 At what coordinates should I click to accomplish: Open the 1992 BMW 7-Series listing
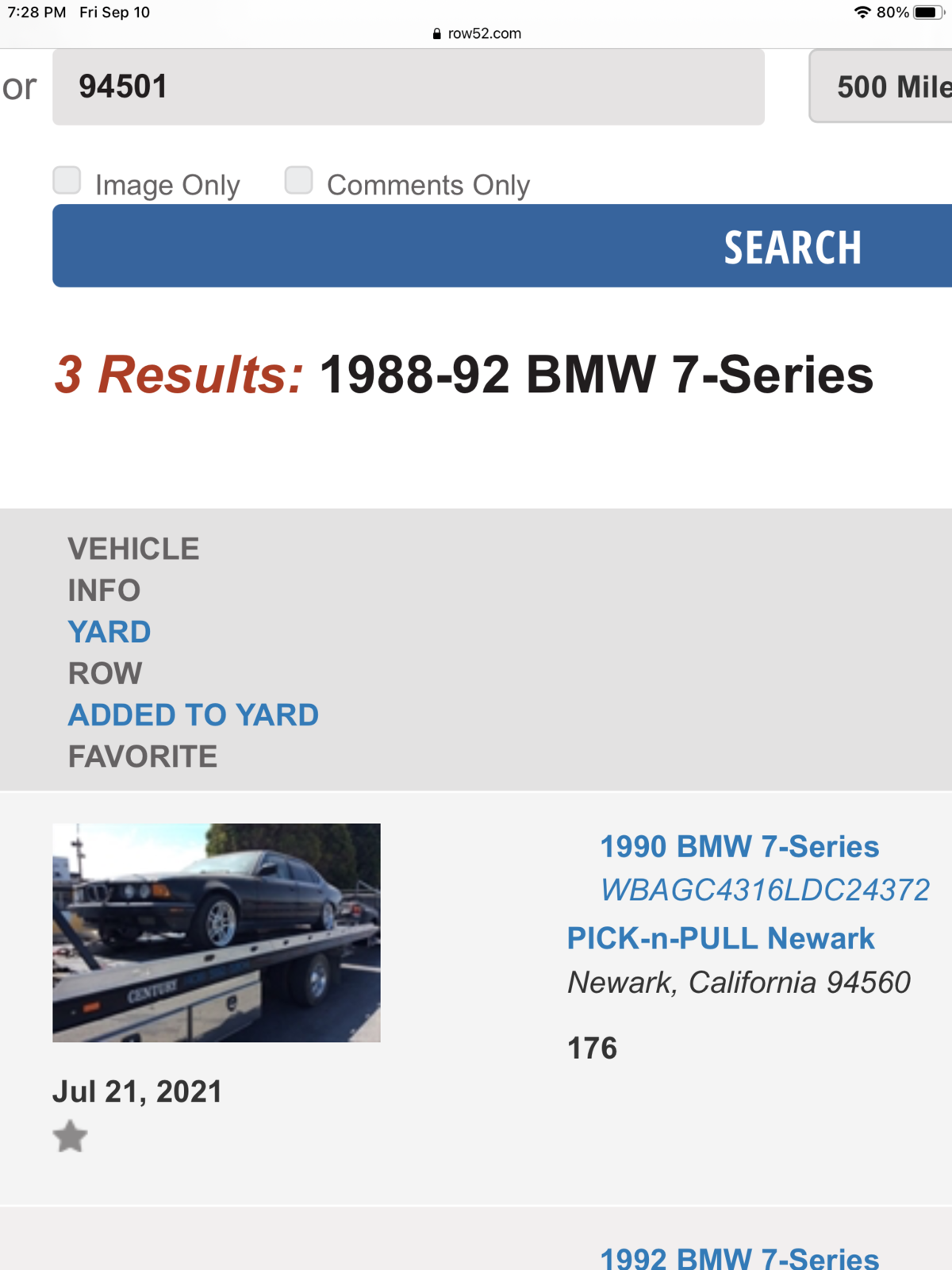pos(739,1257)
